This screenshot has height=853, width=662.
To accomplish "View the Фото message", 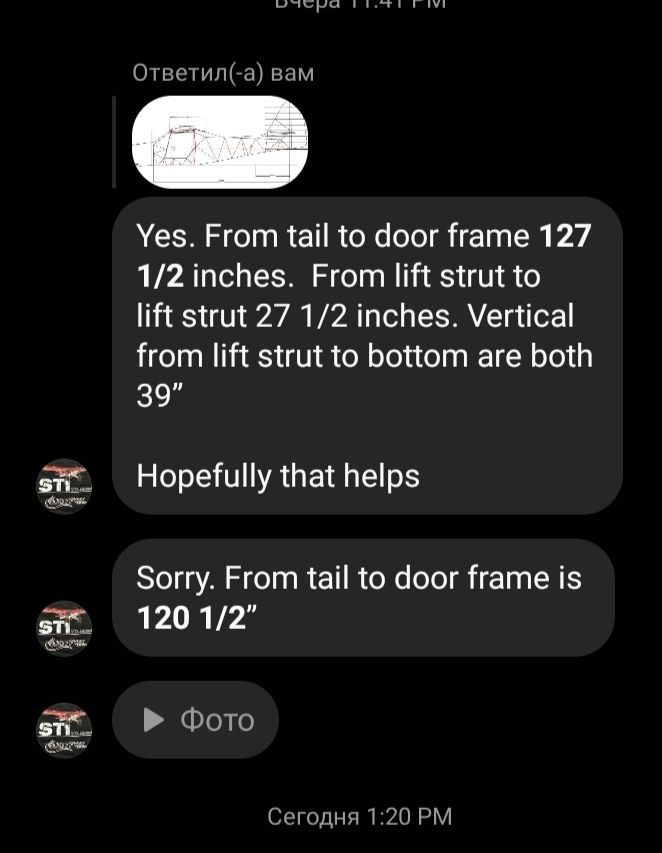I will 196,720.
